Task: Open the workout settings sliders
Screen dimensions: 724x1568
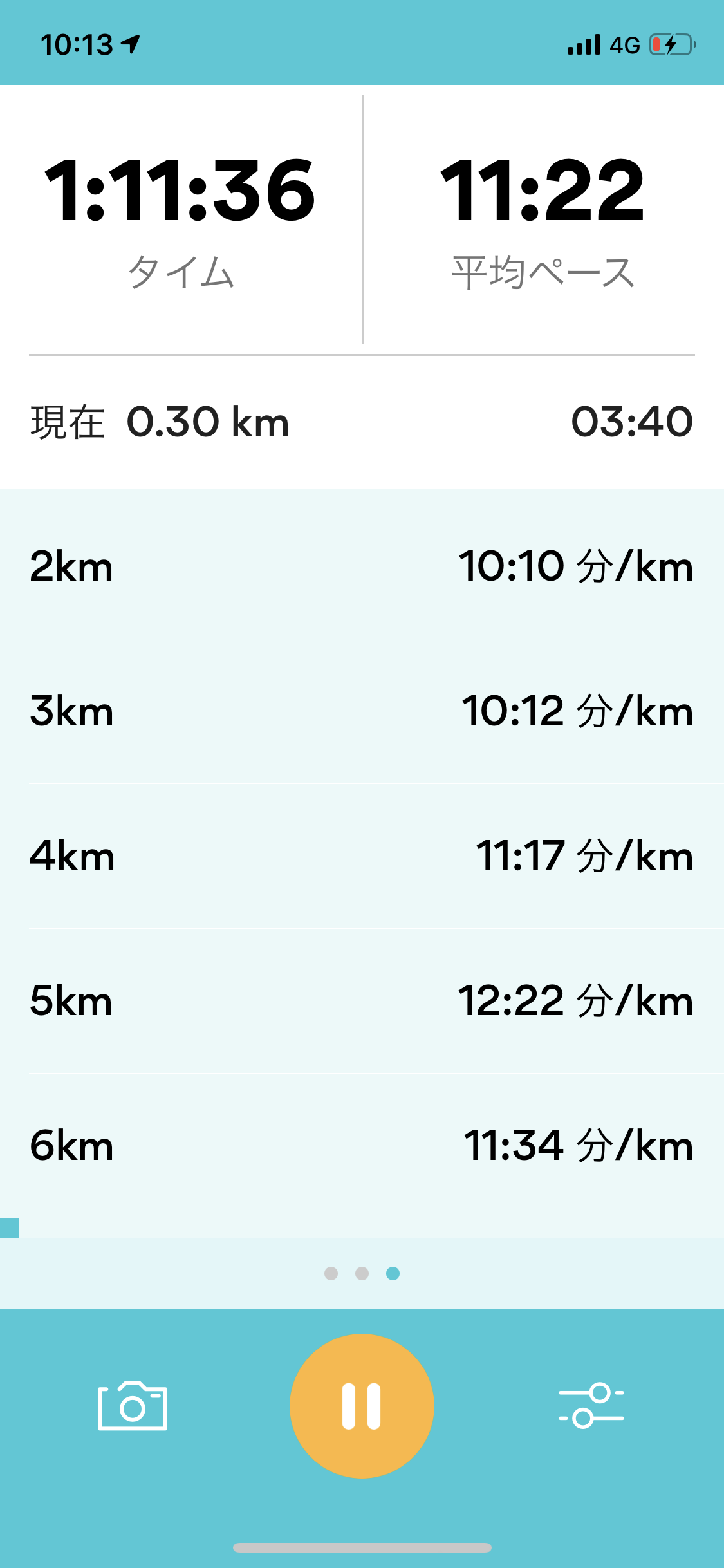Action: [591, 1405]
